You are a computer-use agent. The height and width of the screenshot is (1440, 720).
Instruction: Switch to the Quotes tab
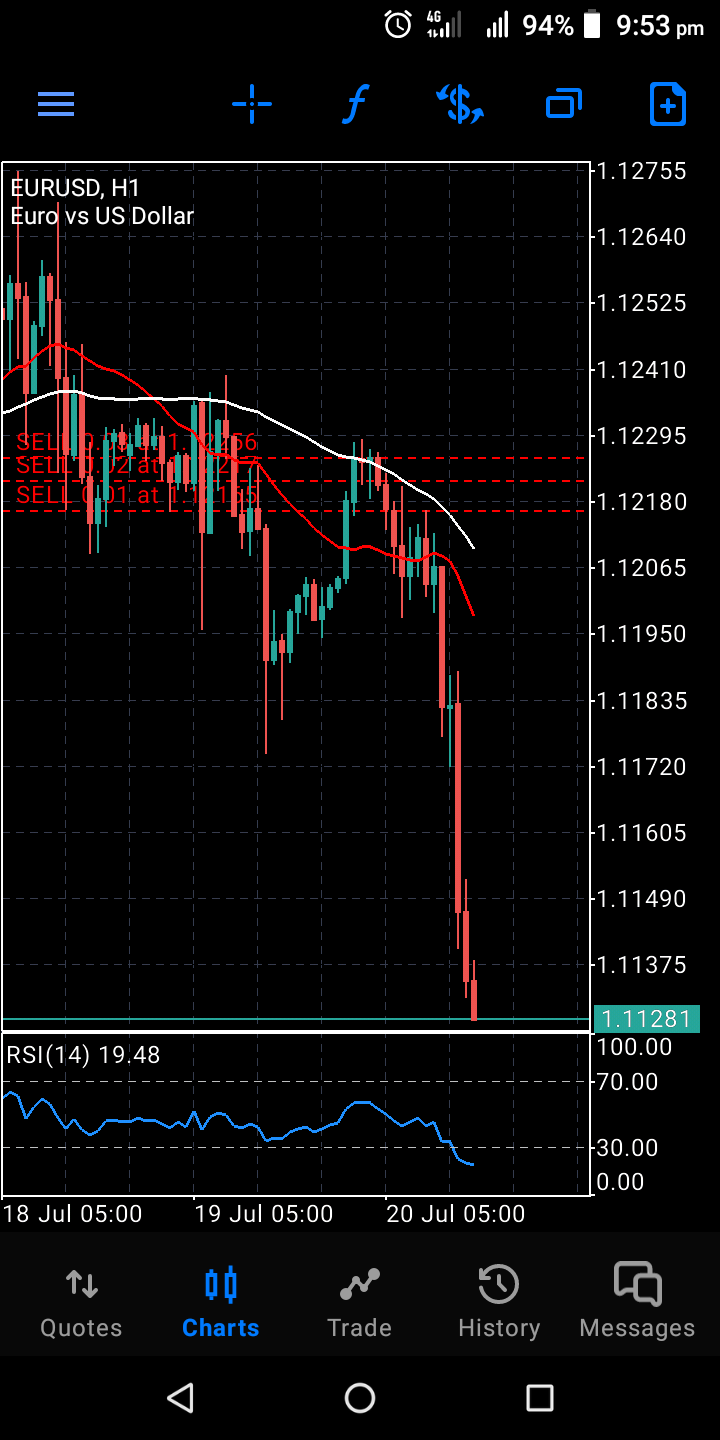click(81, 1301)
